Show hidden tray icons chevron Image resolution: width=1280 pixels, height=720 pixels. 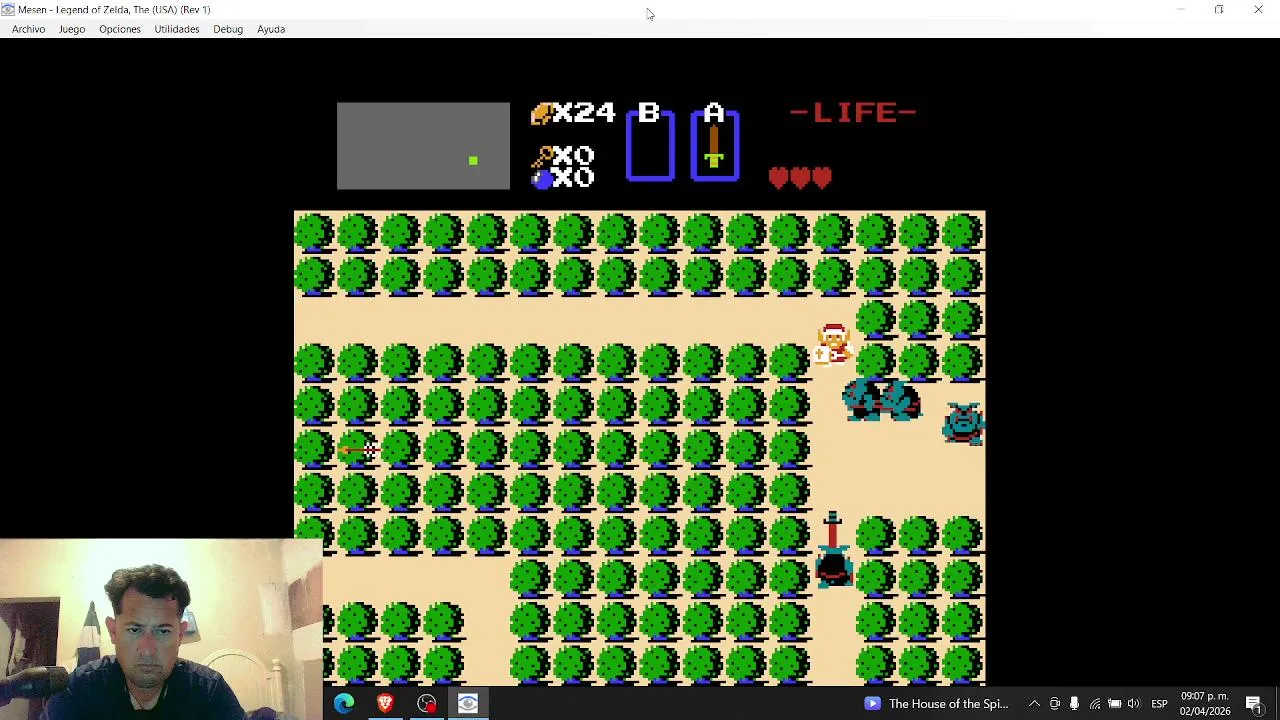click(x=1034, y=703)
